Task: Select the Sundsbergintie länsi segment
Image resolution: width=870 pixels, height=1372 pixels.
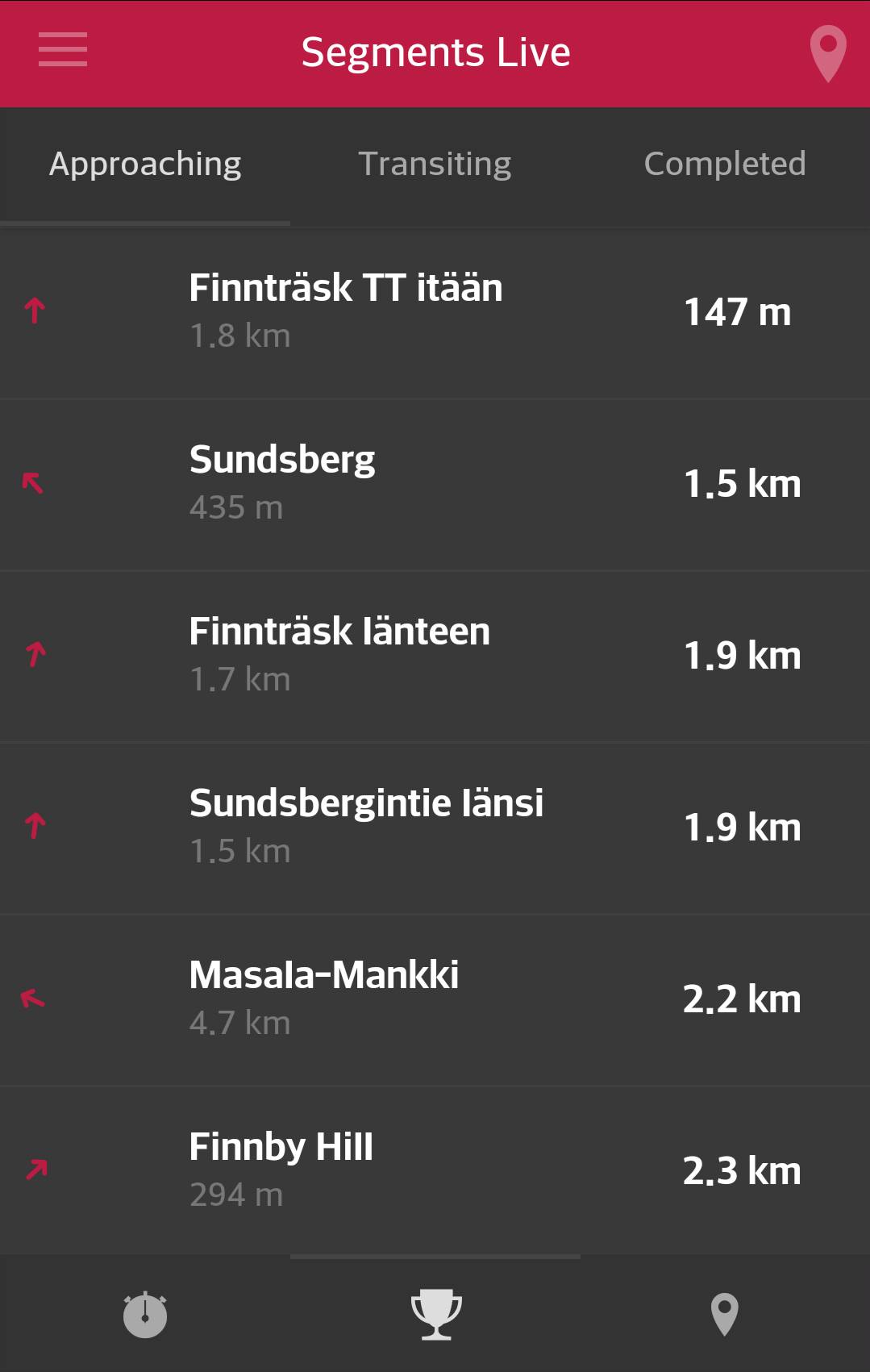Action: pyautogui.click(x=435, y=828)
